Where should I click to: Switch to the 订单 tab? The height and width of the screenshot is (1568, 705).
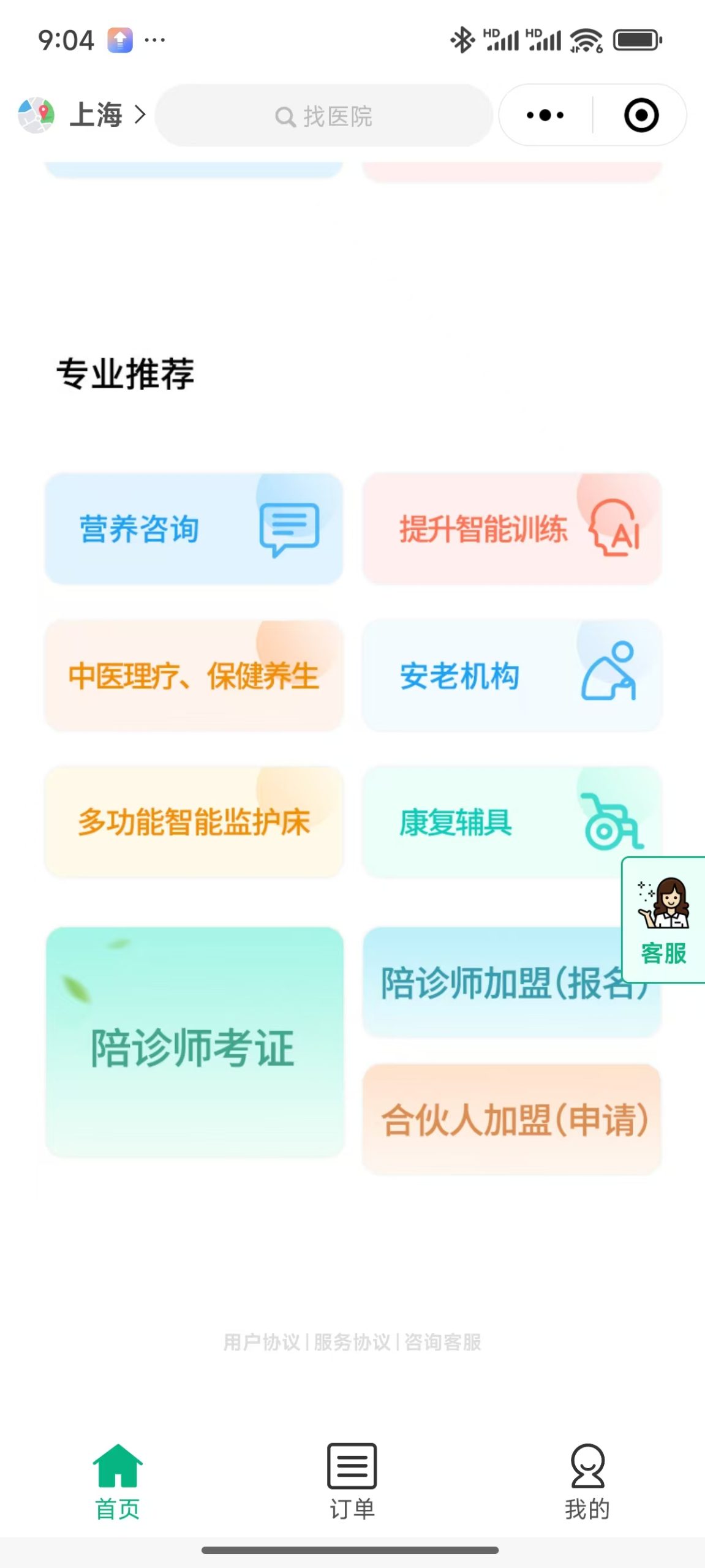(352, 1482)
